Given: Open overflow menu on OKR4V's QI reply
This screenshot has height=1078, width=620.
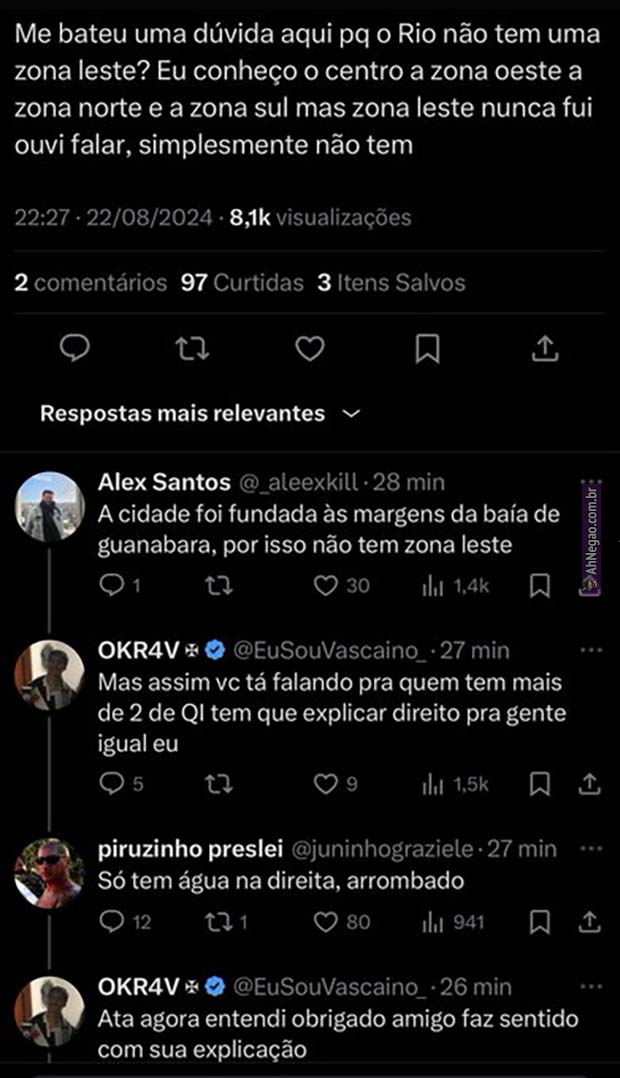Looking at the screenshot, I should [x=590, y=651].
